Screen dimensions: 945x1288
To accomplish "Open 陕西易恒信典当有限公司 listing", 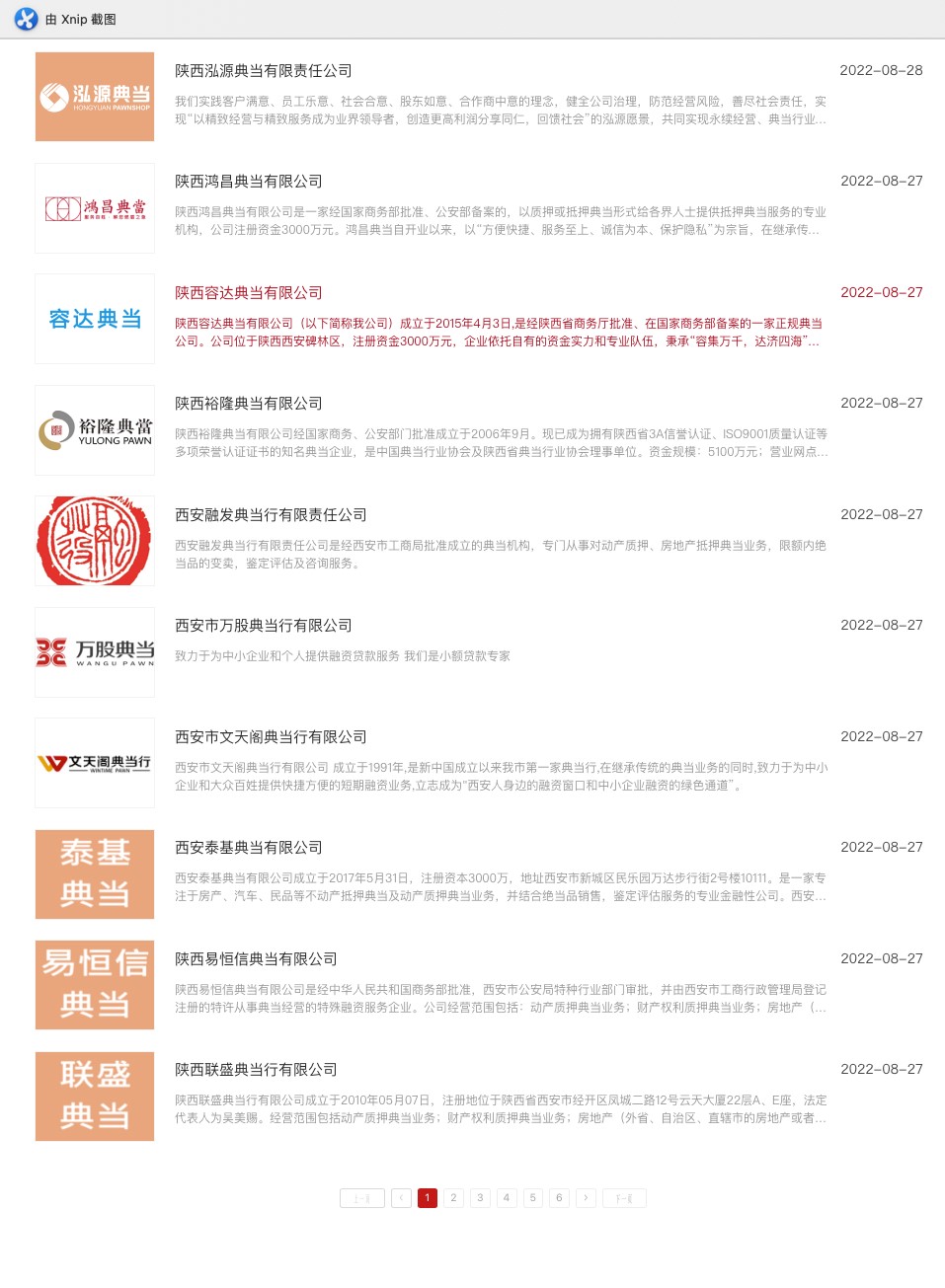I will (256, 959).
